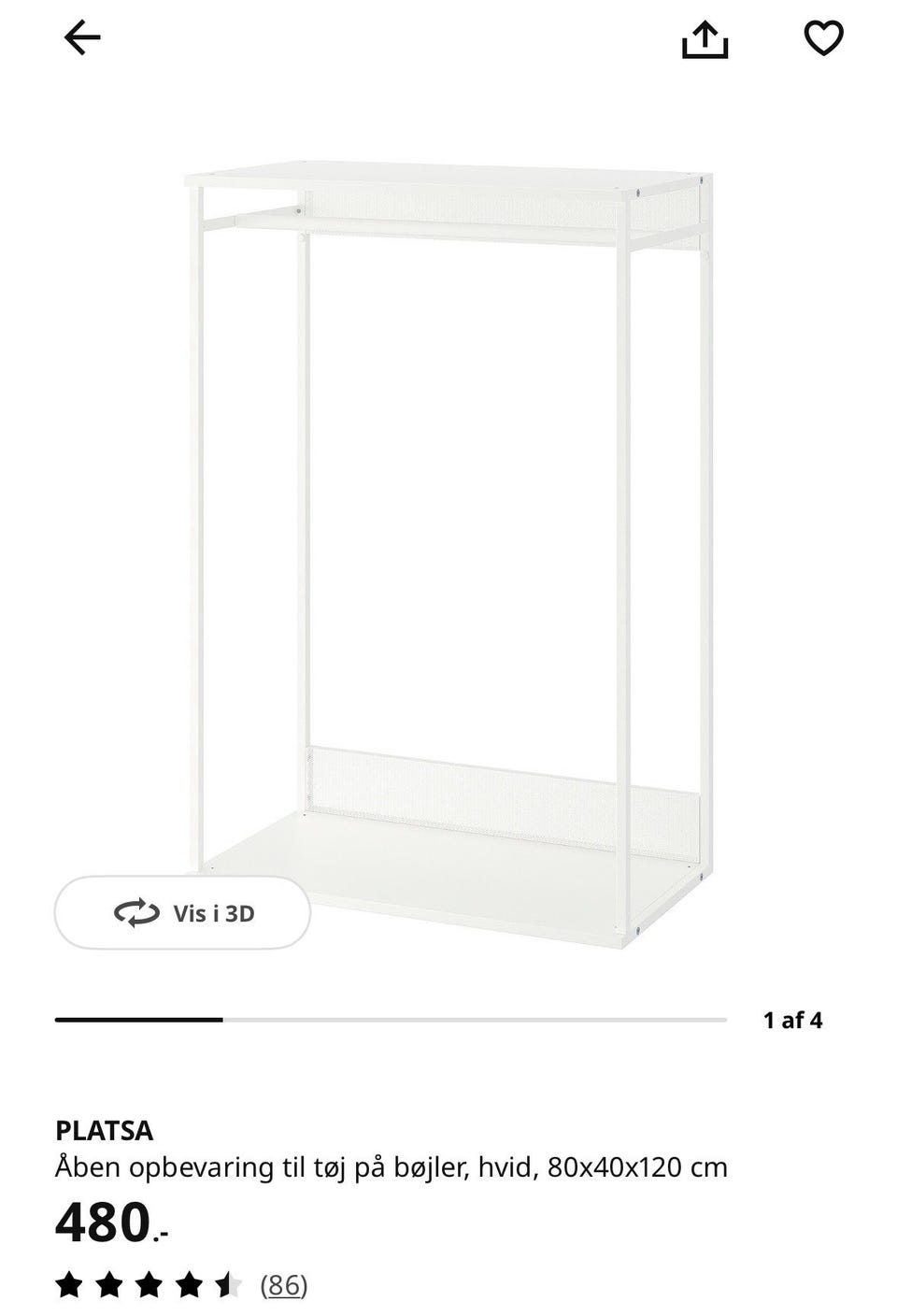Tap the filled portion of the progress bar
897x1316 pixels.
140,1021
